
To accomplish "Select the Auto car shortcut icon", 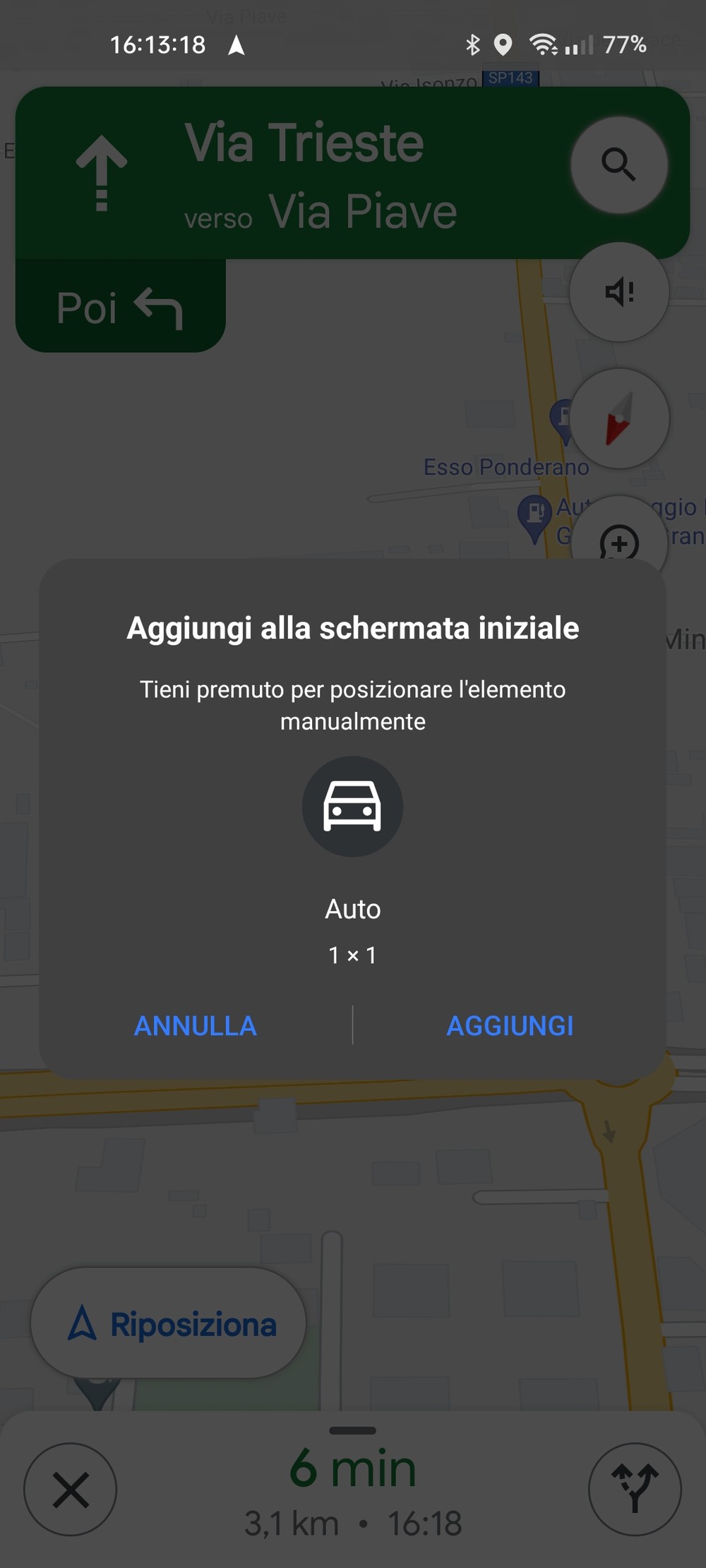I will [x=352, y=807].
